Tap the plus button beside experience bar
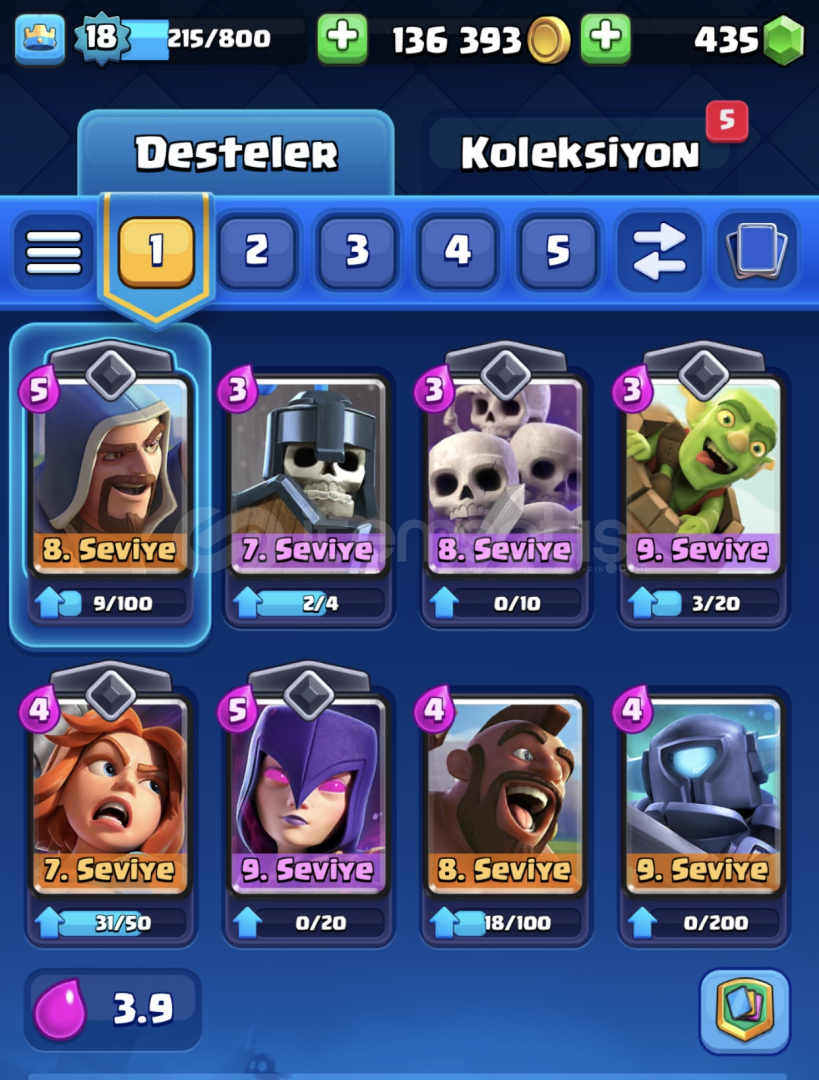The image size is (819, 1080). tap(342, 39)
